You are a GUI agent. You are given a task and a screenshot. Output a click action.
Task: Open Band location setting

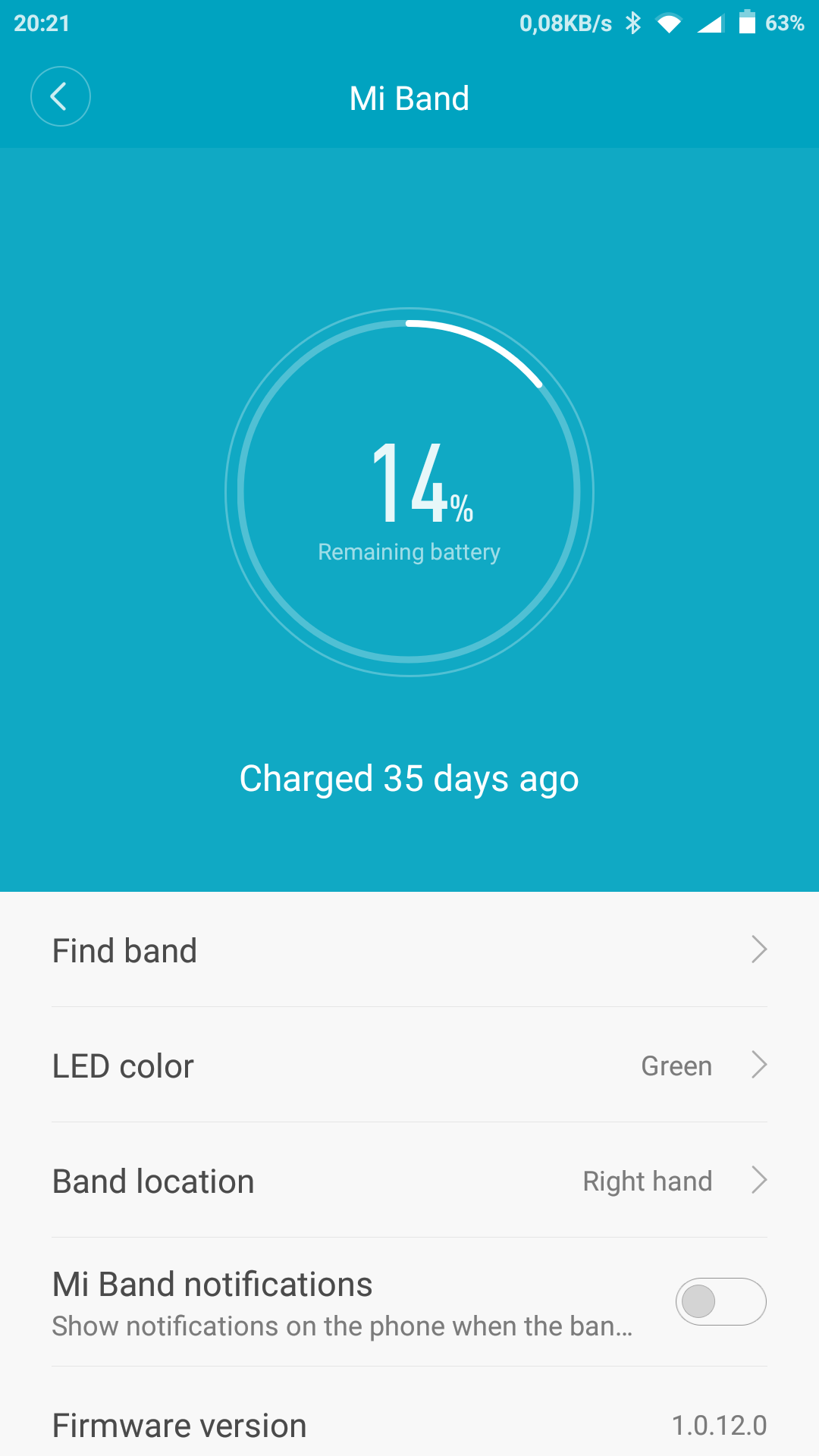[x=409, y=1181]
